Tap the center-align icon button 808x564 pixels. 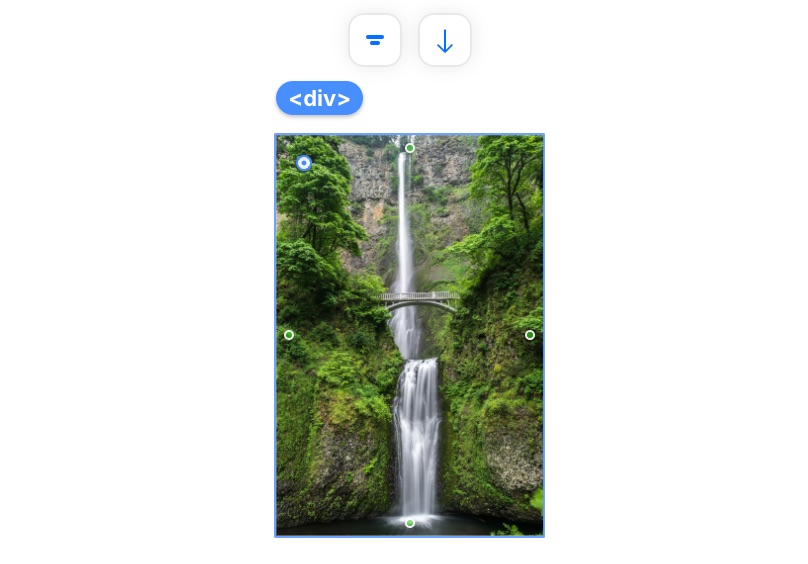375,40
